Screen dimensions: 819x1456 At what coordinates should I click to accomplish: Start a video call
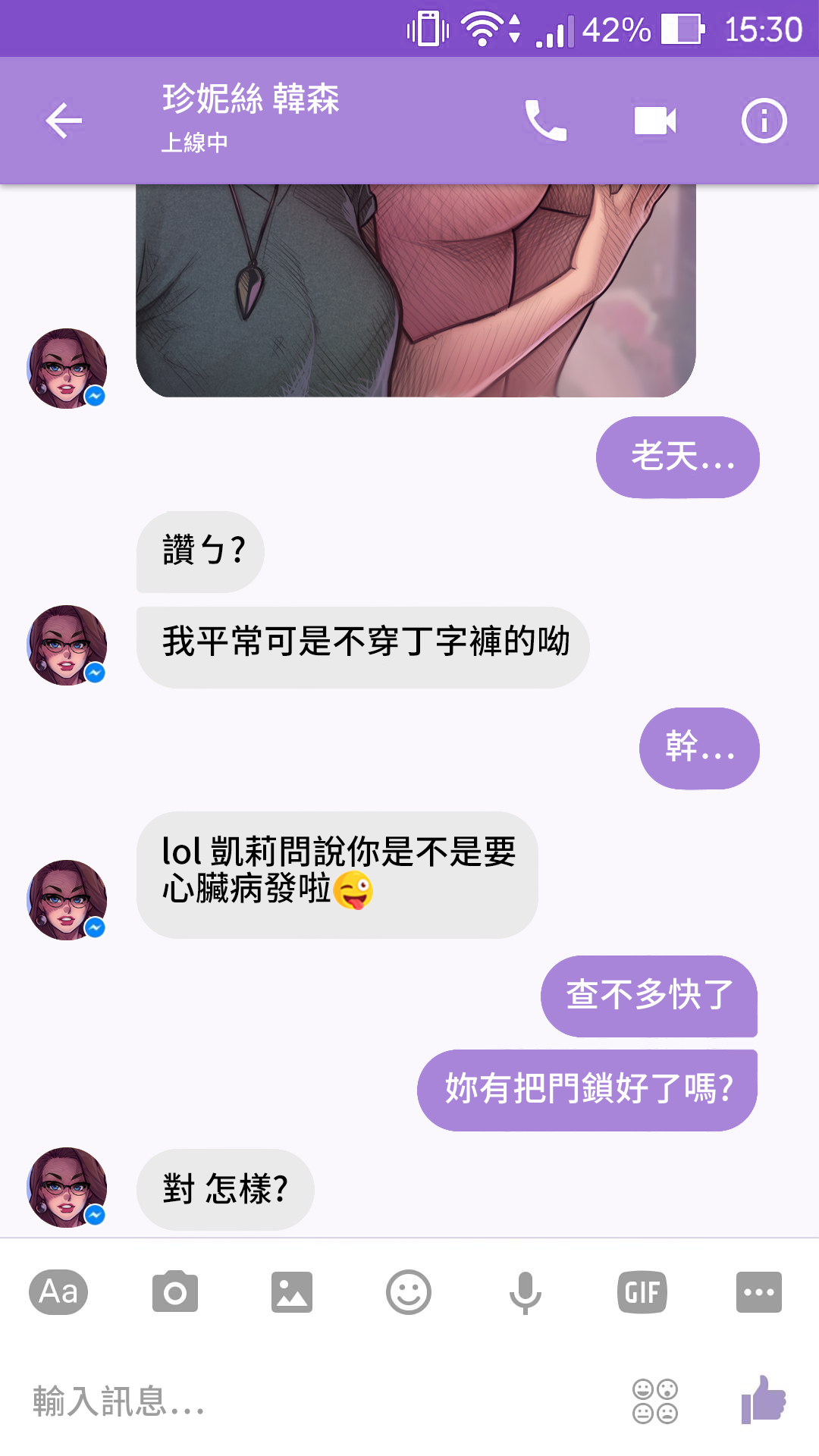(x=654, y=121)
